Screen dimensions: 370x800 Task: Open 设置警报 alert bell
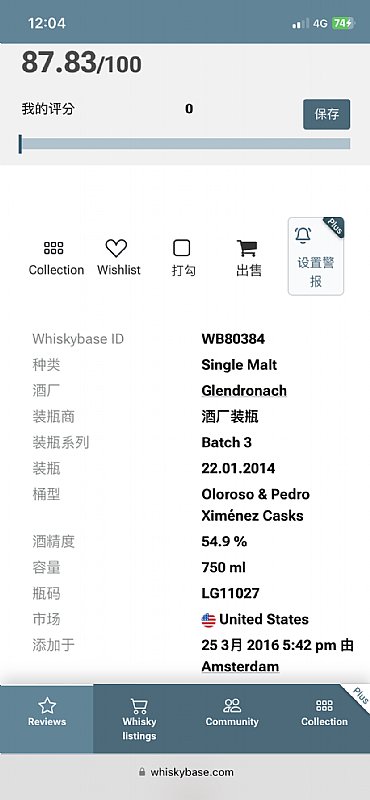[316, 256]
